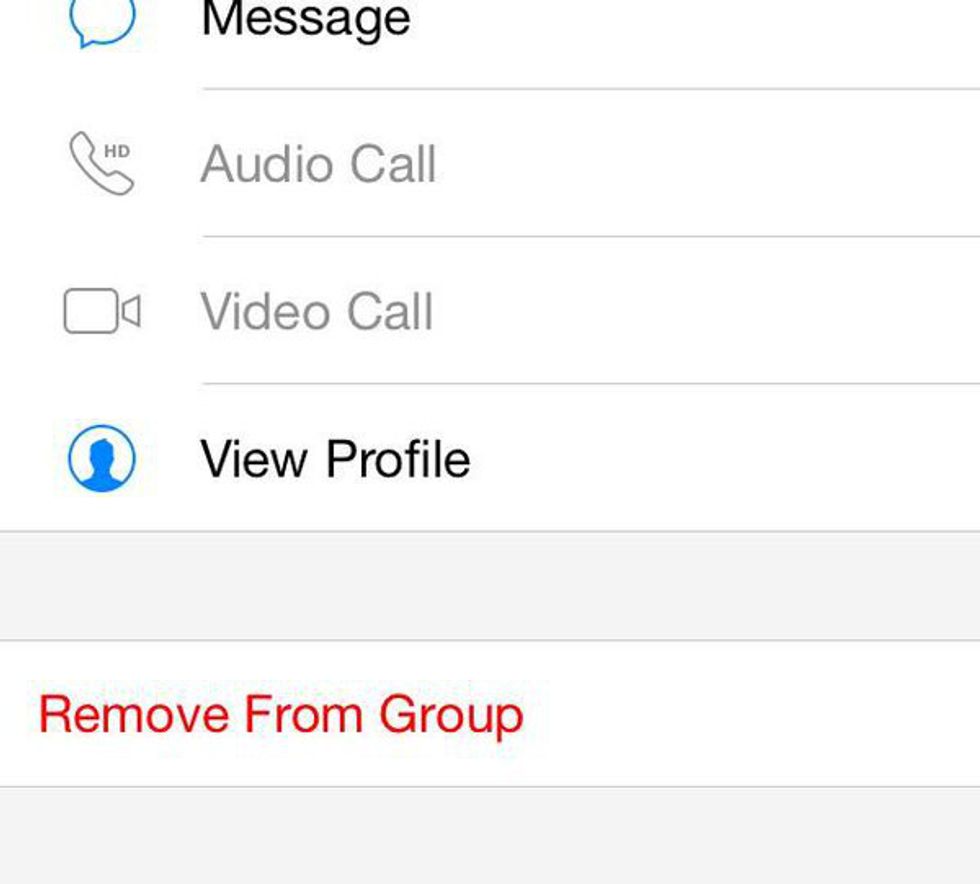The height and width of the screenshot is (884, 980).
Task: Tap Remove From Group
Action: [281, 714]
